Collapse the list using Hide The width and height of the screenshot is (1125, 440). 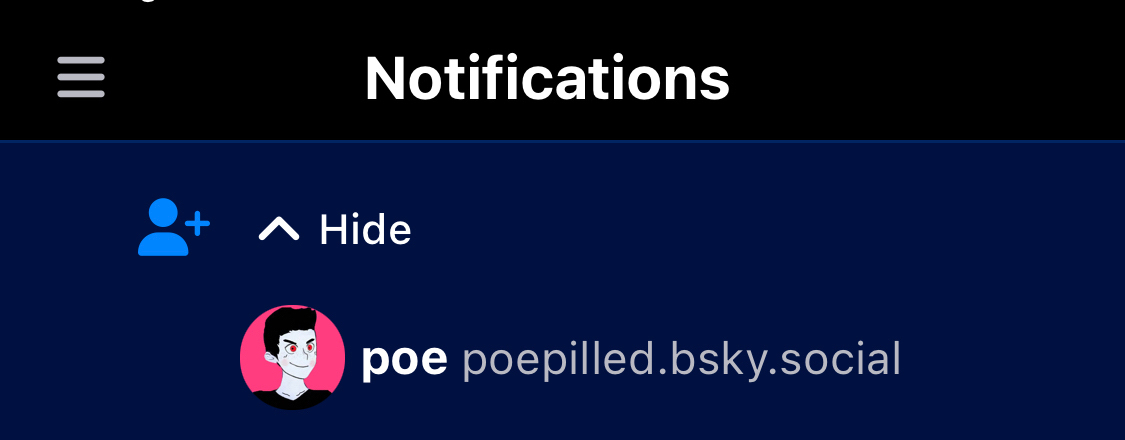click(x=336, y=230)
